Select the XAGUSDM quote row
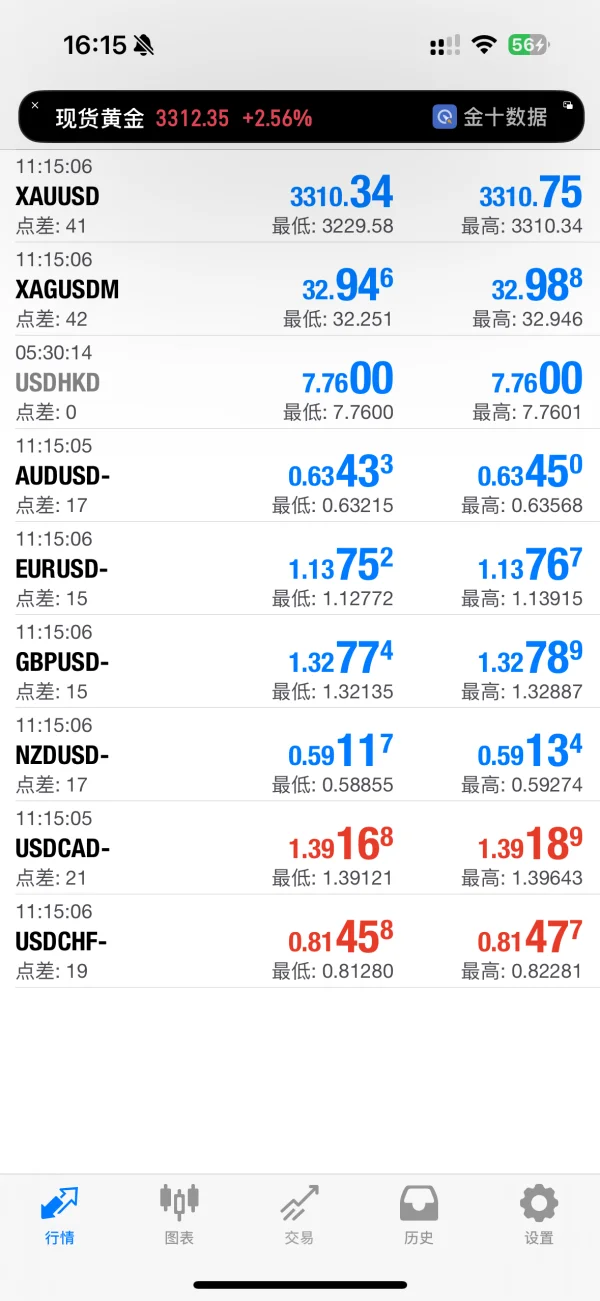 tap(300, 289)
